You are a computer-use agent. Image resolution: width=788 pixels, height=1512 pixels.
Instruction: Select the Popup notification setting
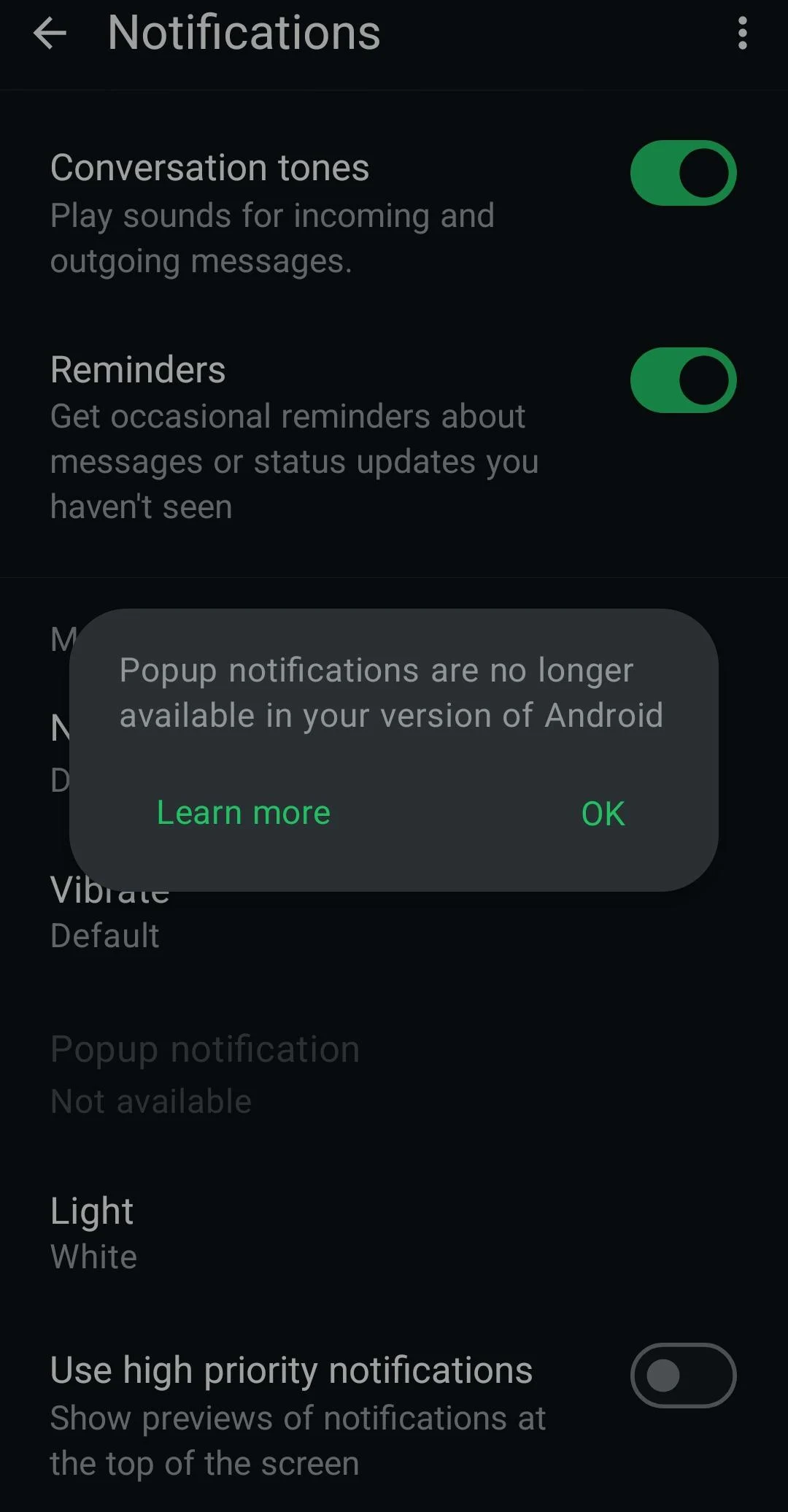click(x=204, y=1048)
